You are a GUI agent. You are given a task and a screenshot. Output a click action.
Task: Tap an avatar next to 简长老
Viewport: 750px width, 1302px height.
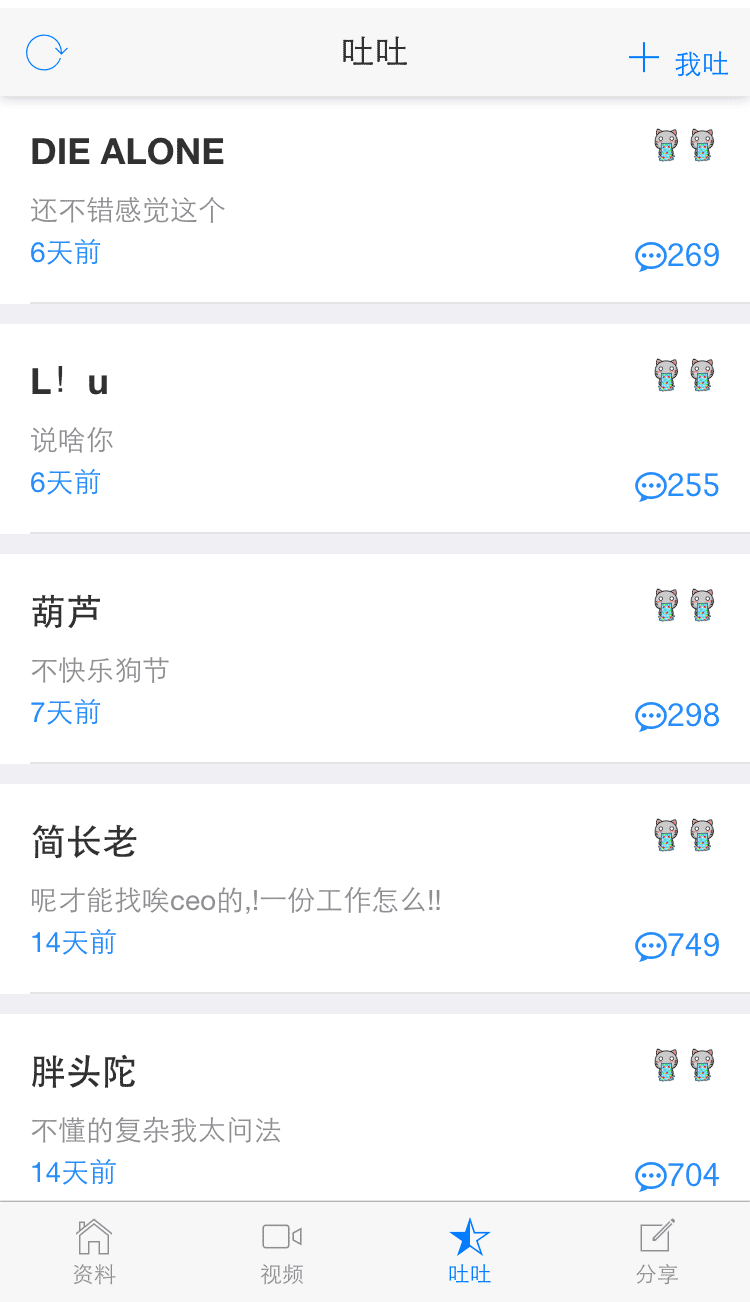(x=665, y=837)
